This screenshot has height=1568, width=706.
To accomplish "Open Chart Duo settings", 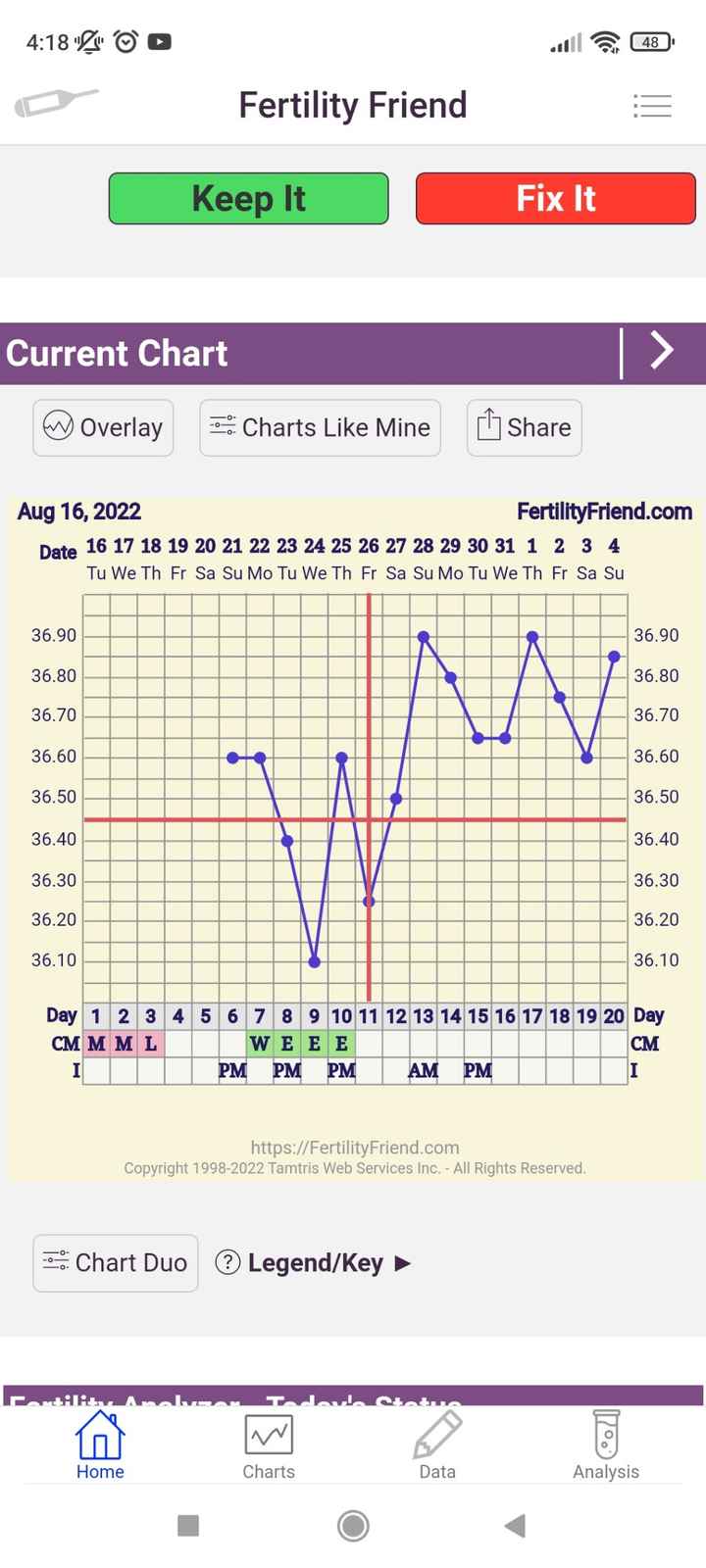I will point(116,1262).
